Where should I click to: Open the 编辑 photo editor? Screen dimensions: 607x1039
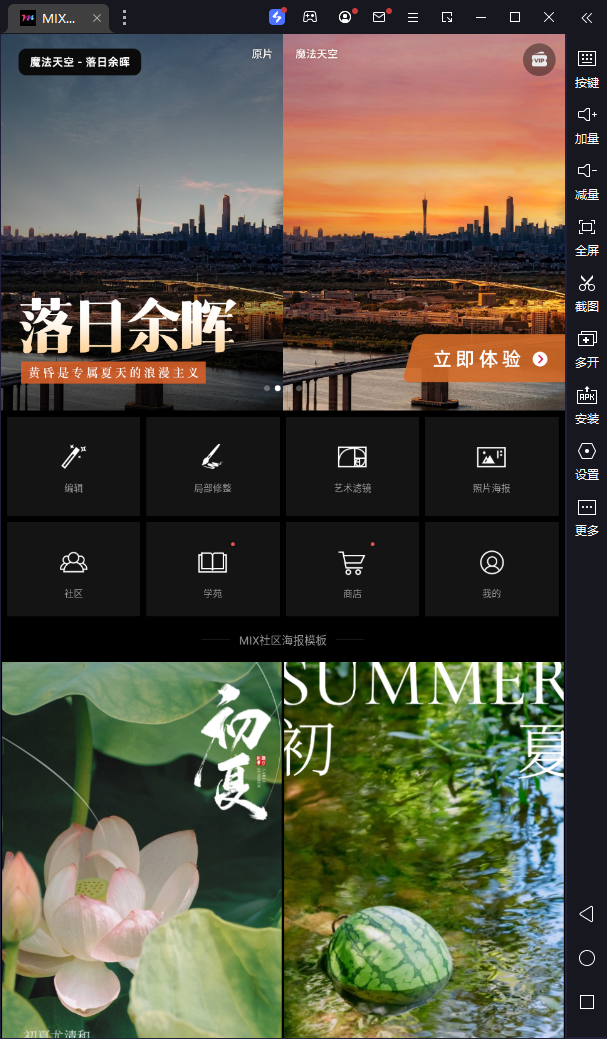73,466
